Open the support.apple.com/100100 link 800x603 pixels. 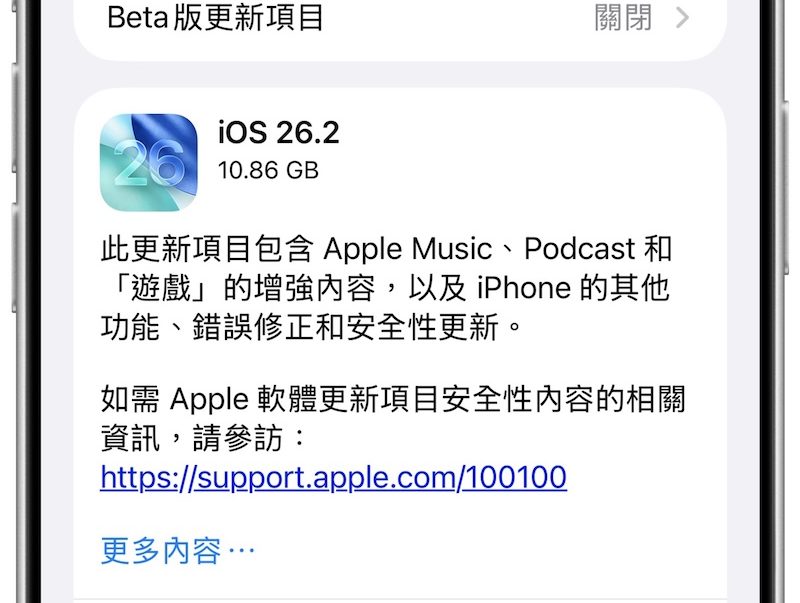334,477
